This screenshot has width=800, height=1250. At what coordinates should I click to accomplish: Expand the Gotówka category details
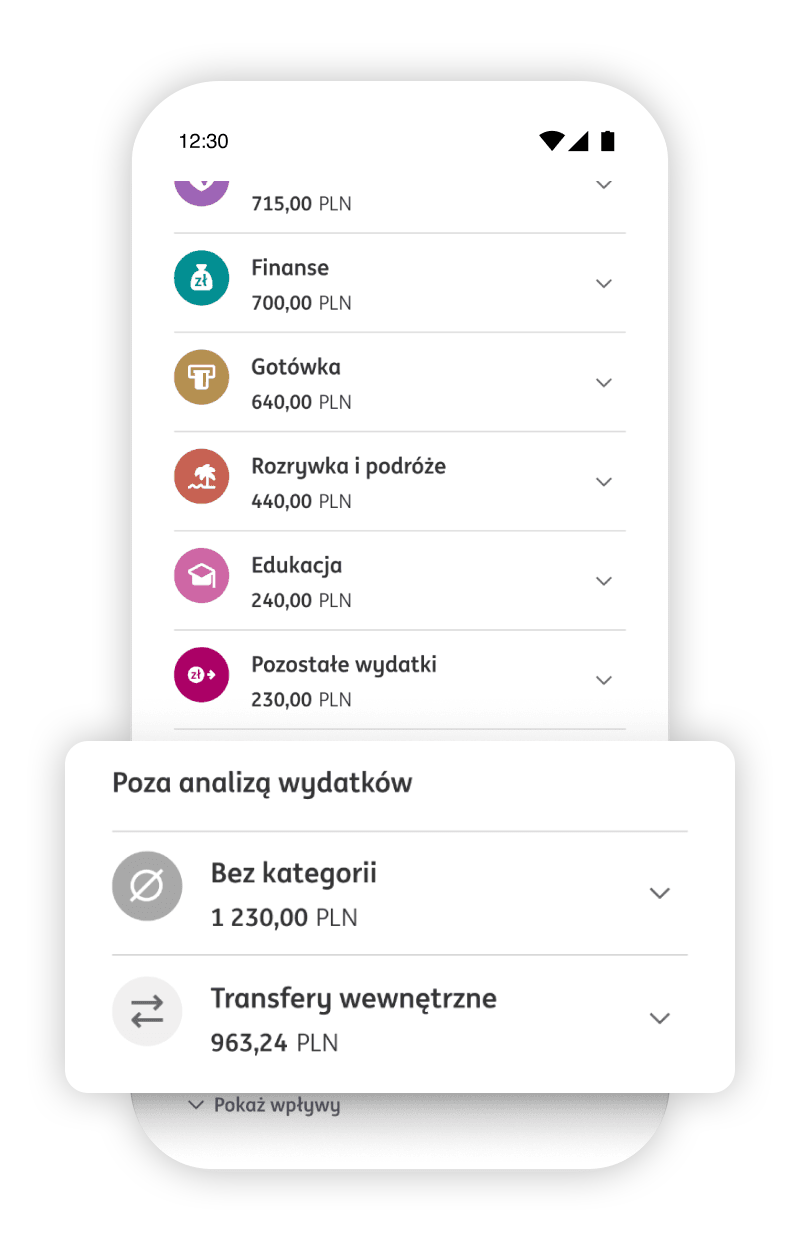coord(604,382)
